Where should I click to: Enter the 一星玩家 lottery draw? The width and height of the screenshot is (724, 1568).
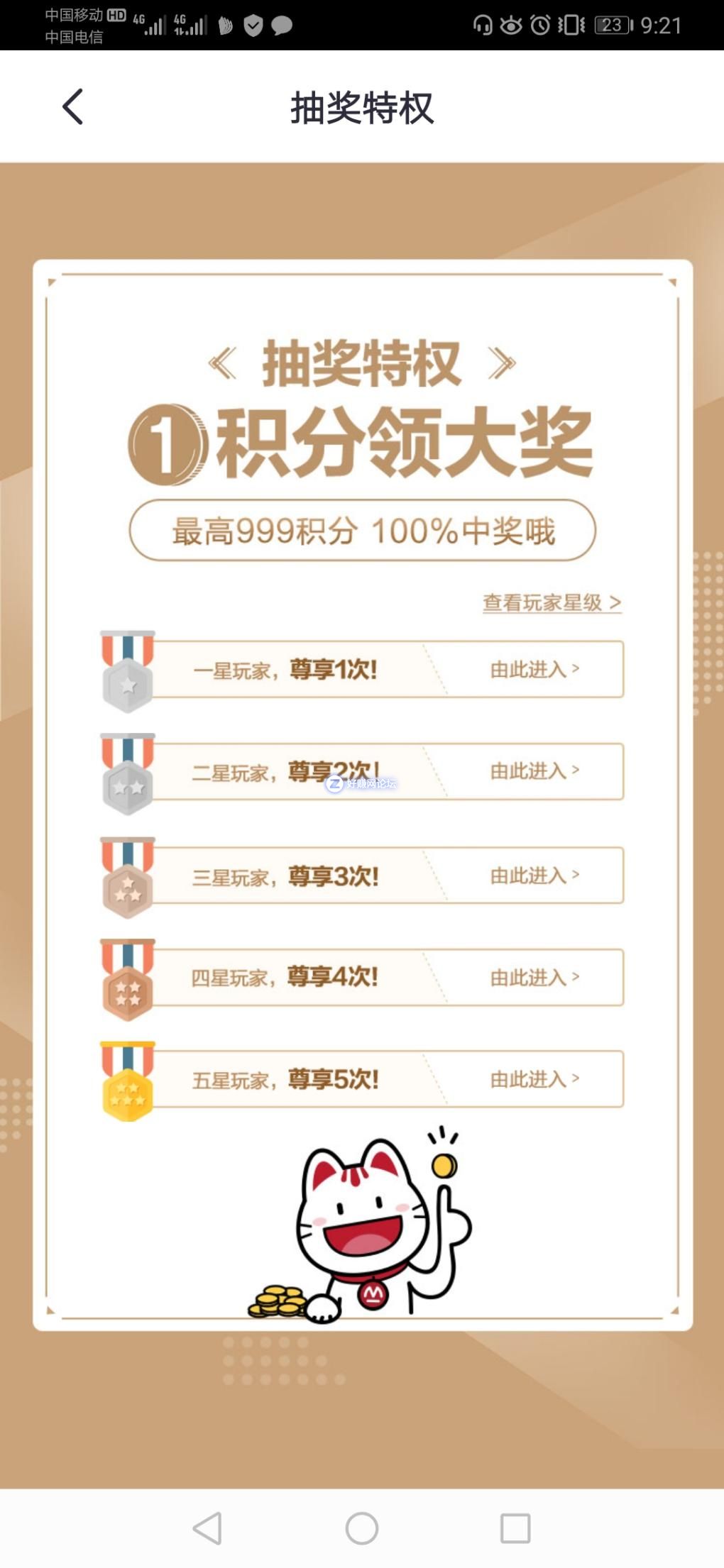[534, 670]
